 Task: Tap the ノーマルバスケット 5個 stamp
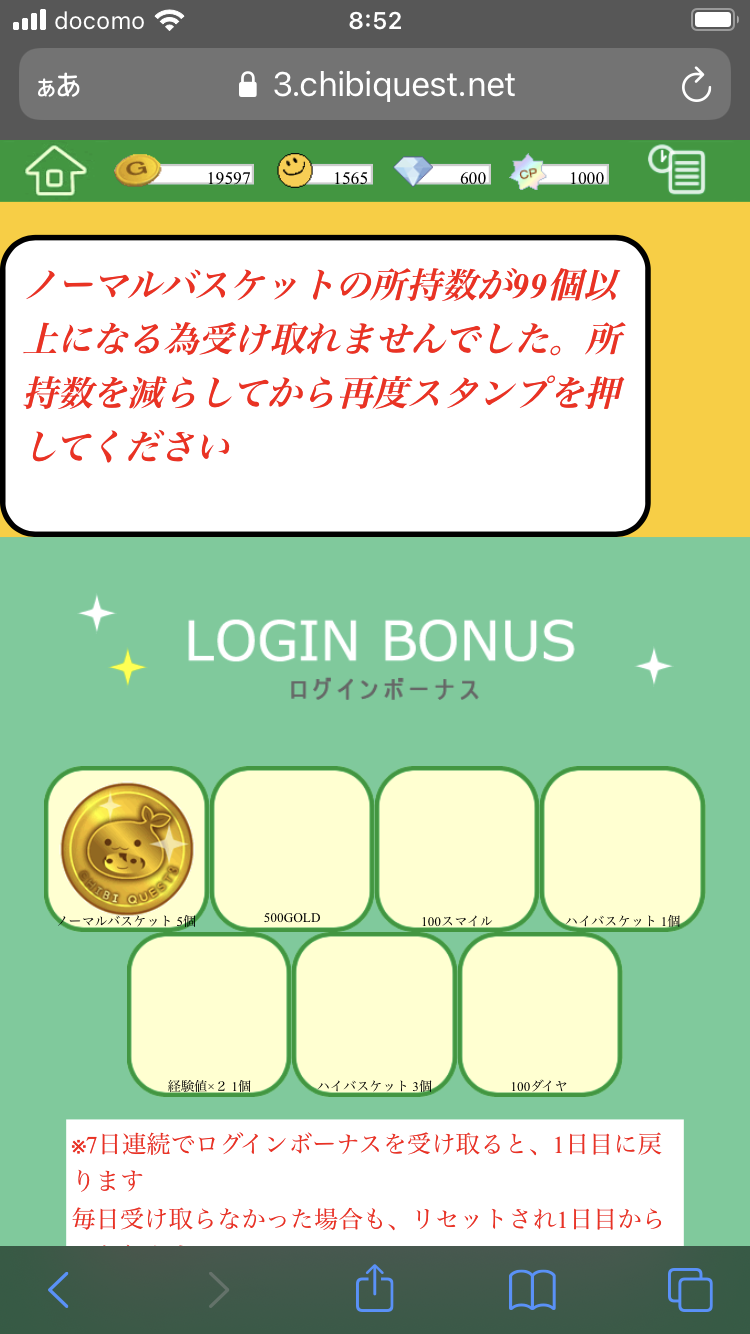click(x=126, y=848)
